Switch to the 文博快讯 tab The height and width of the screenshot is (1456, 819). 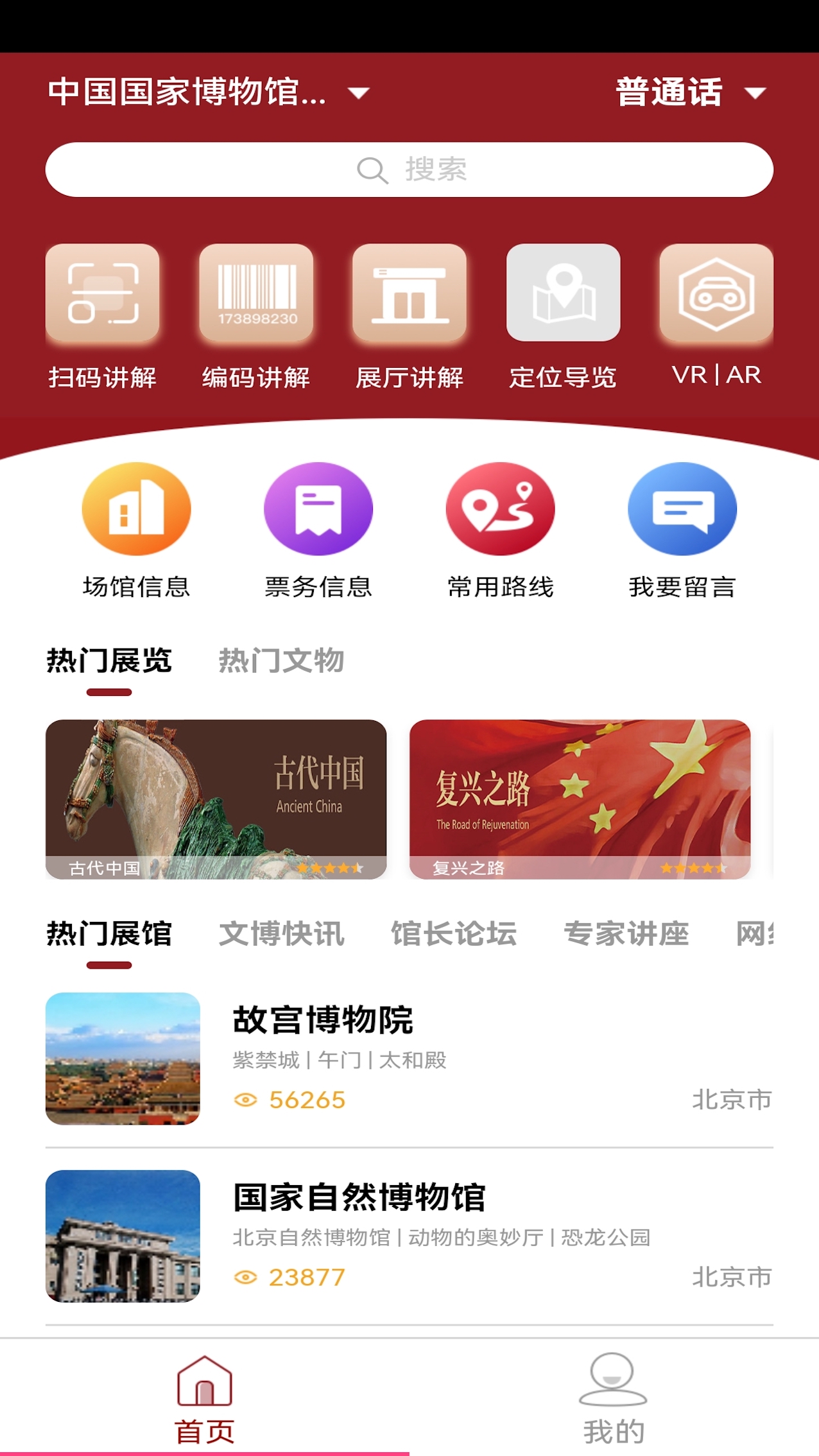[x=281, y=933]
